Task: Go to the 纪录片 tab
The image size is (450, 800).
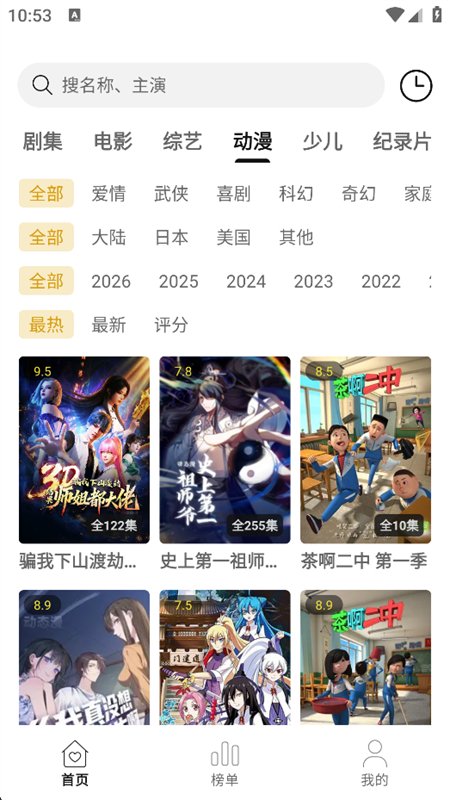Action: click(x=402, y=141)
